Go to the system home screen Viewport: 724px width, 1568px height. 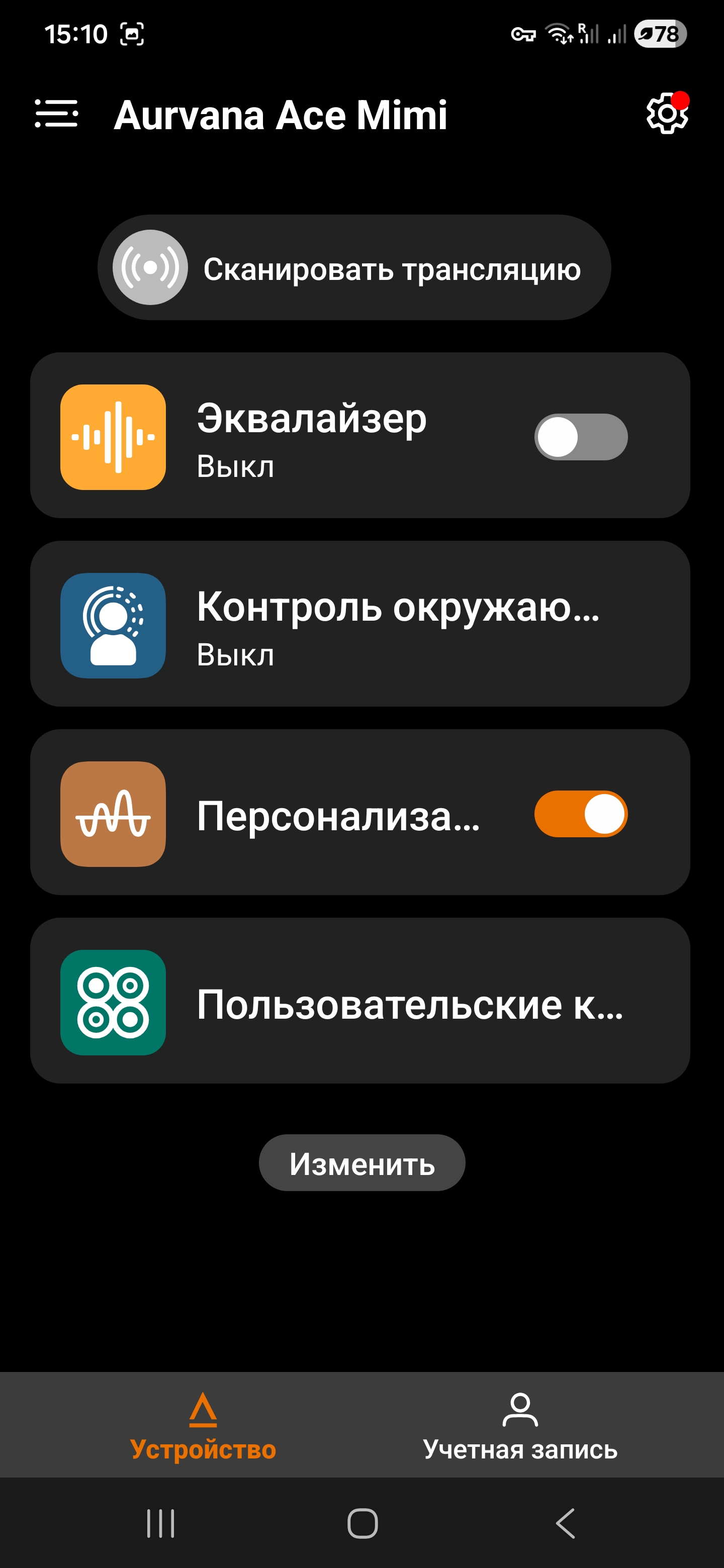click(363, 1524)
